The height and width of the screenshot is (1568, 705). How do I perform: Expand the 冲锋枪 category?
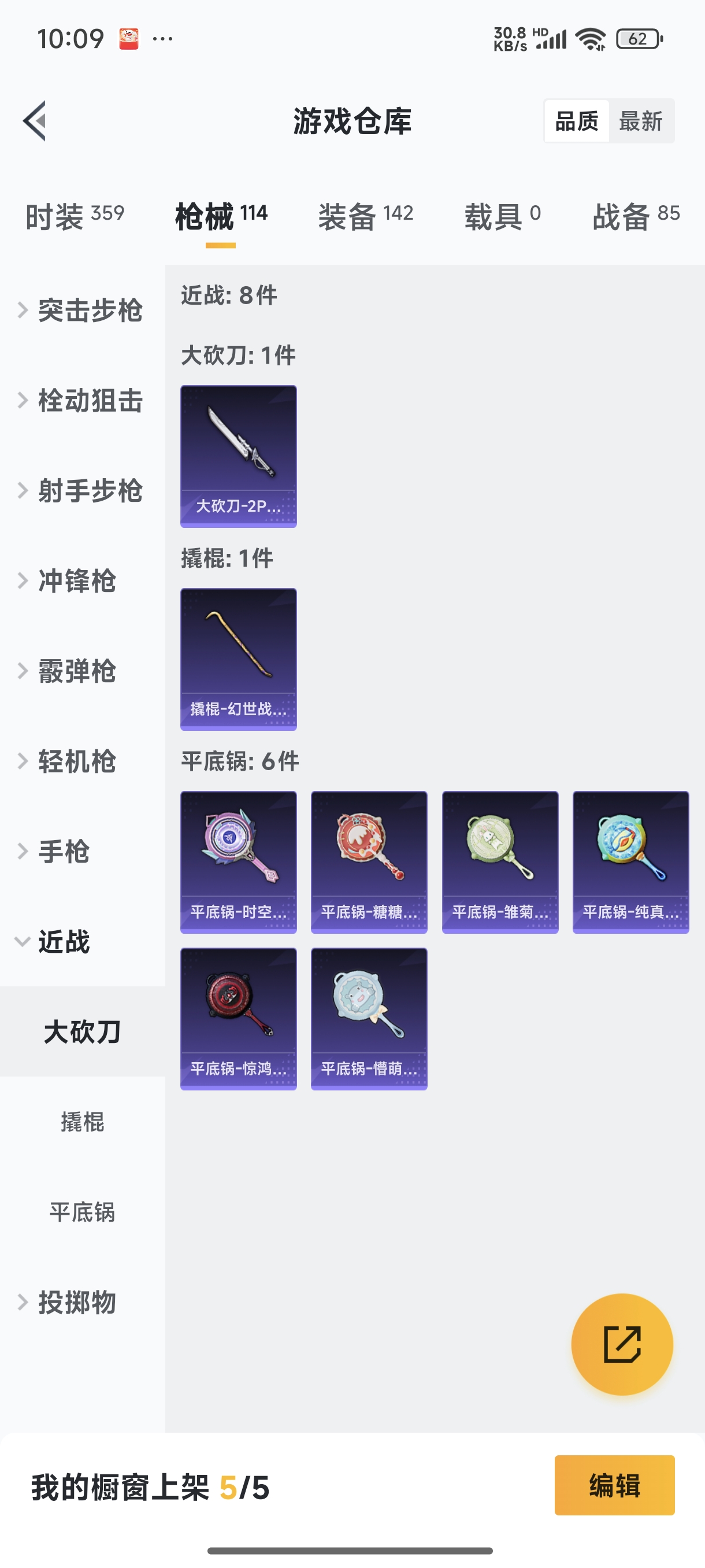click(76, 580)
